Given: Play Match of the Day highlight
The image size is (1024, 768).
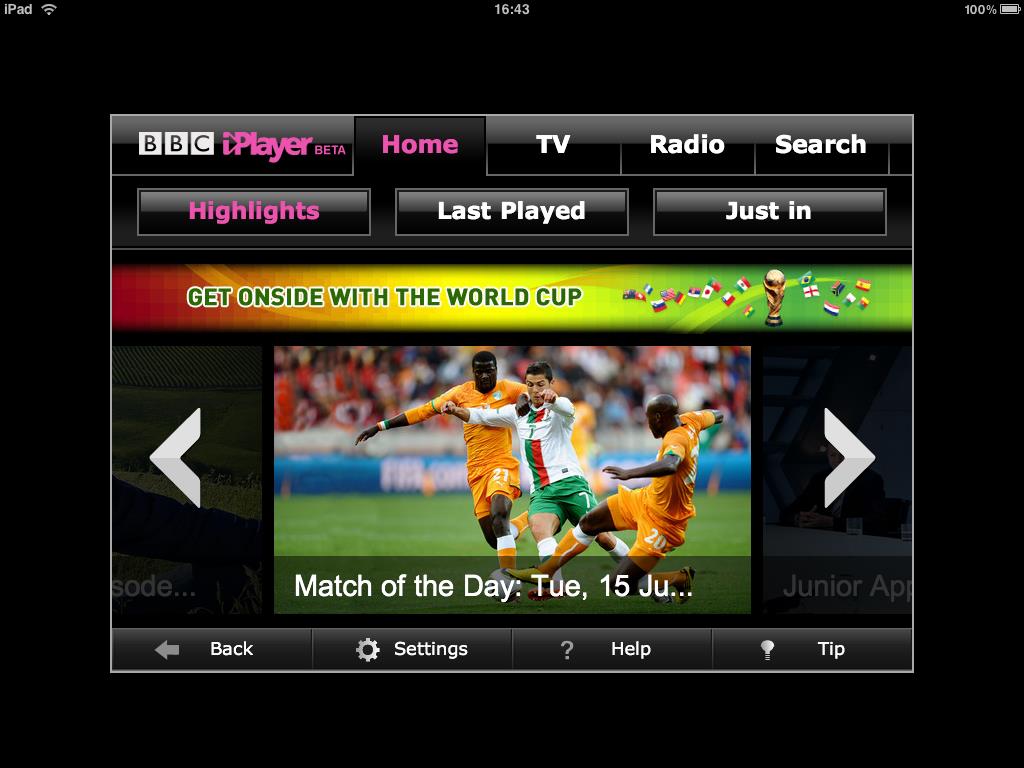Looking at the screenshot, I should 512,479.
